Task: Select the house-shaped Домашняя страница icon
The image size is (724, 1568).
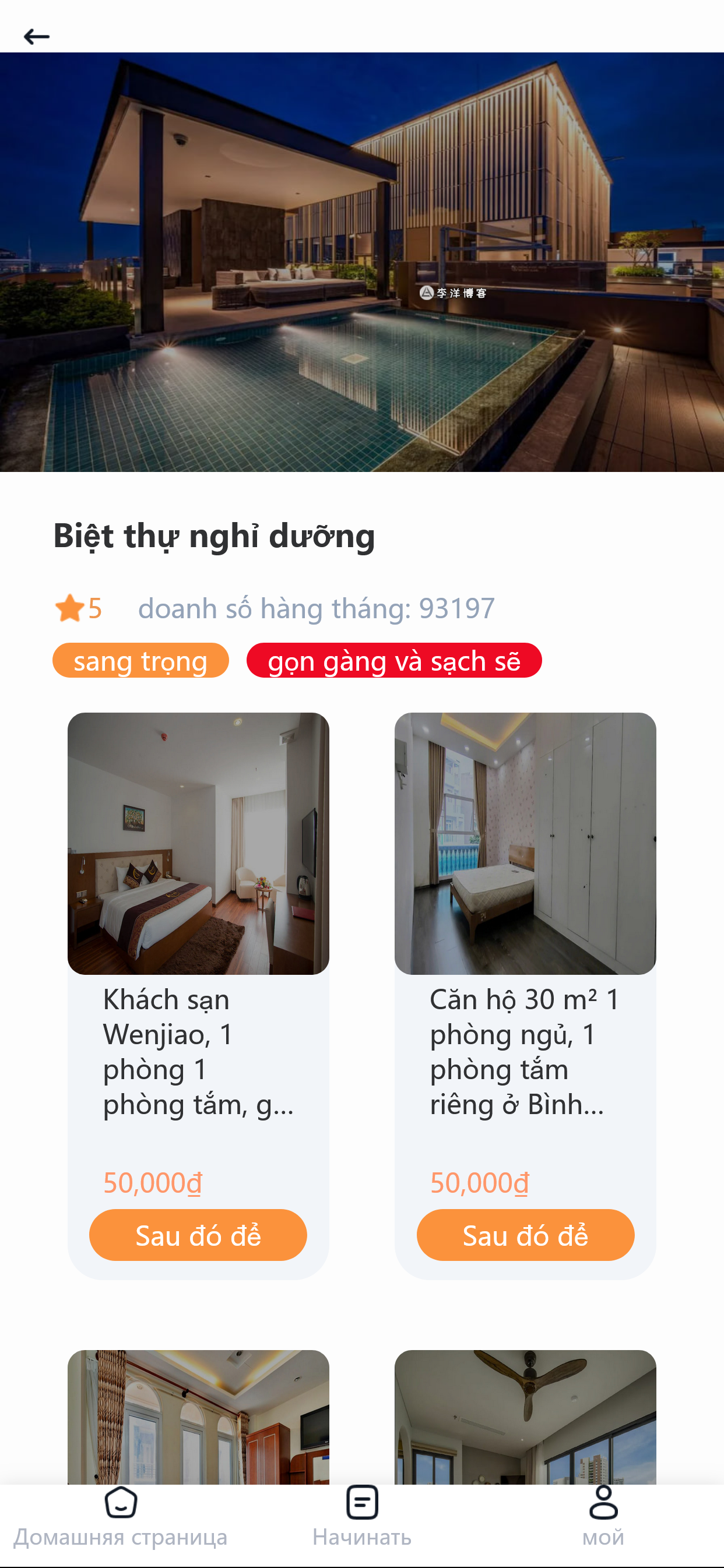Action: 122,1503
